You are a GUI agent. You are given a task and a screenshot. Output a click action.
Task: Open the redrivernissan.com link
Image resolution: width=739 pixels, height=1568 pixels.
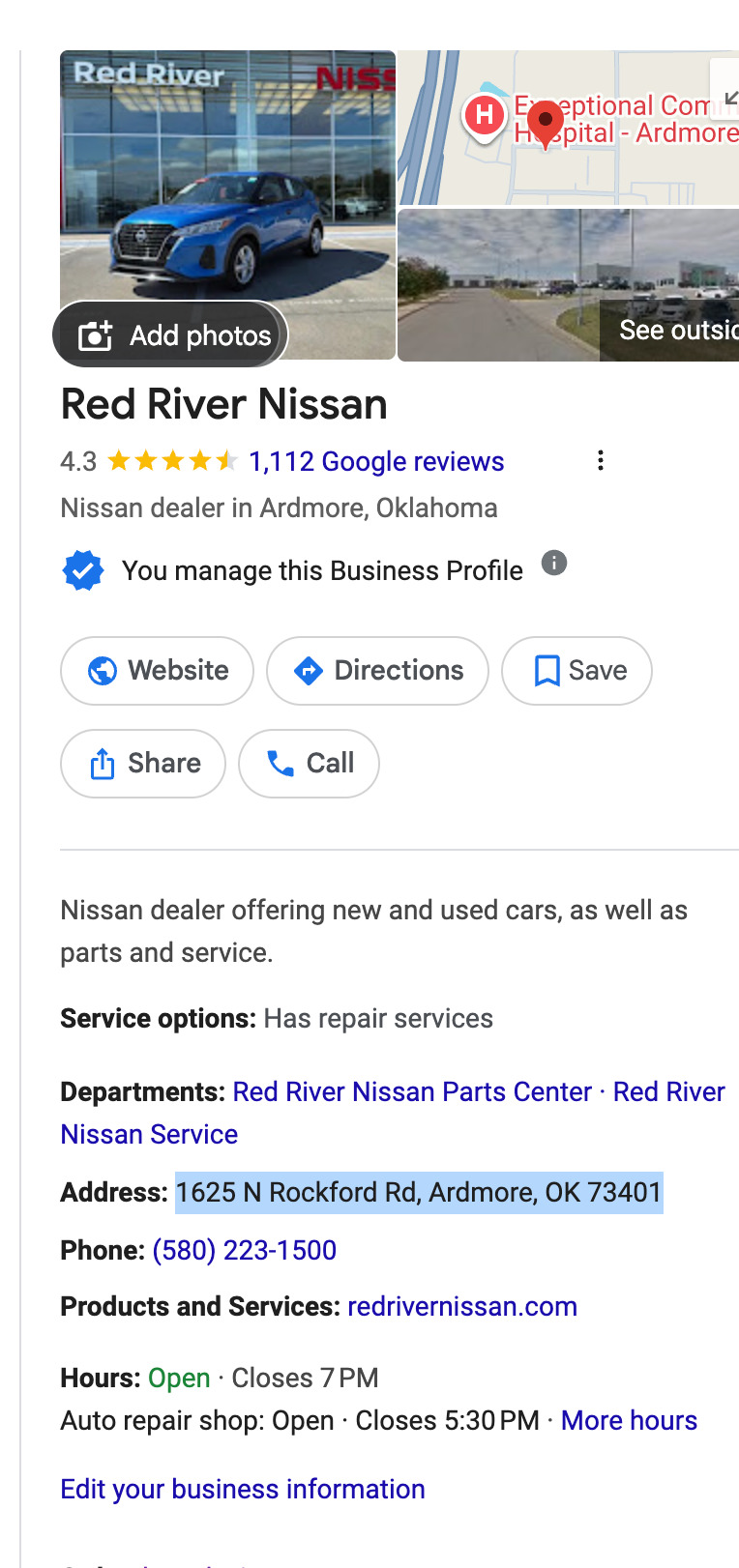coord(462,1306)
